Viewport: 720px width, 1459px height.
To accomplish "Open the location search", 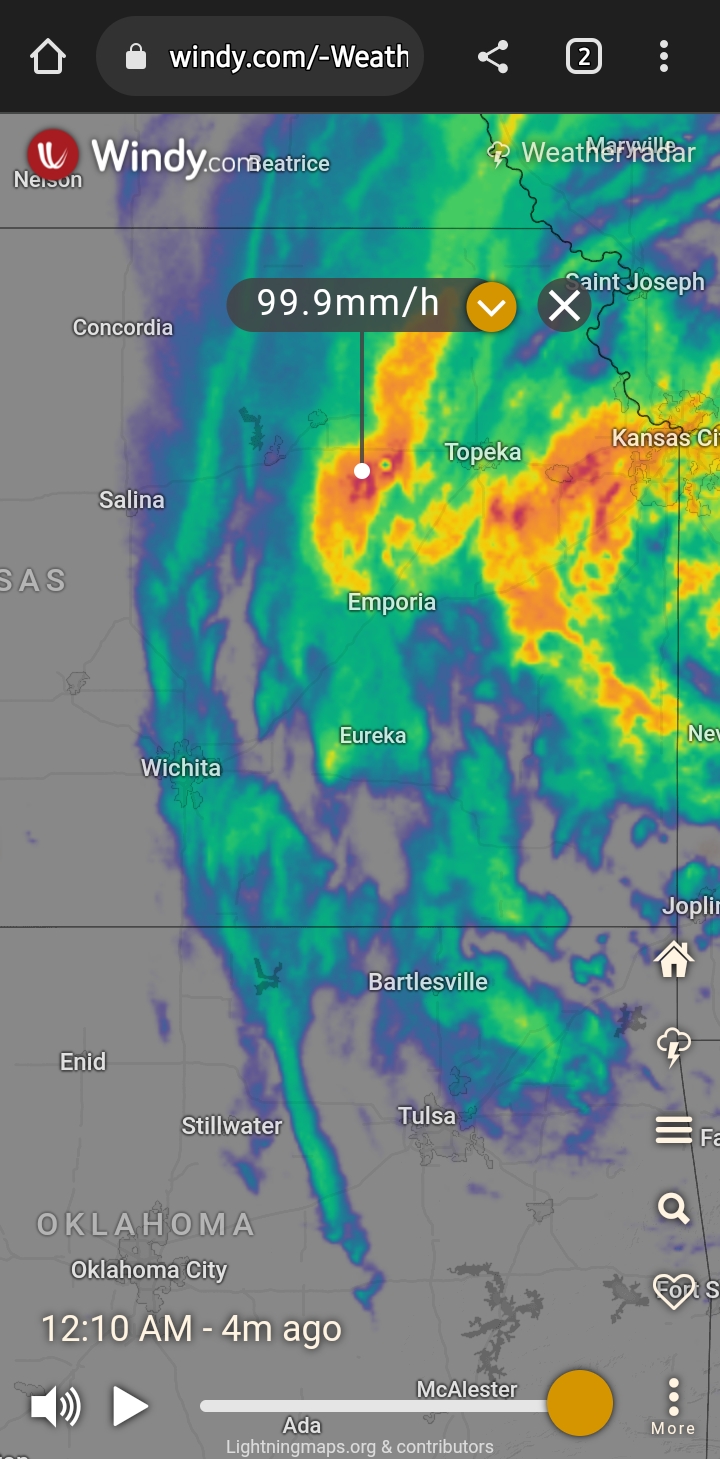I will point(674,1209).
